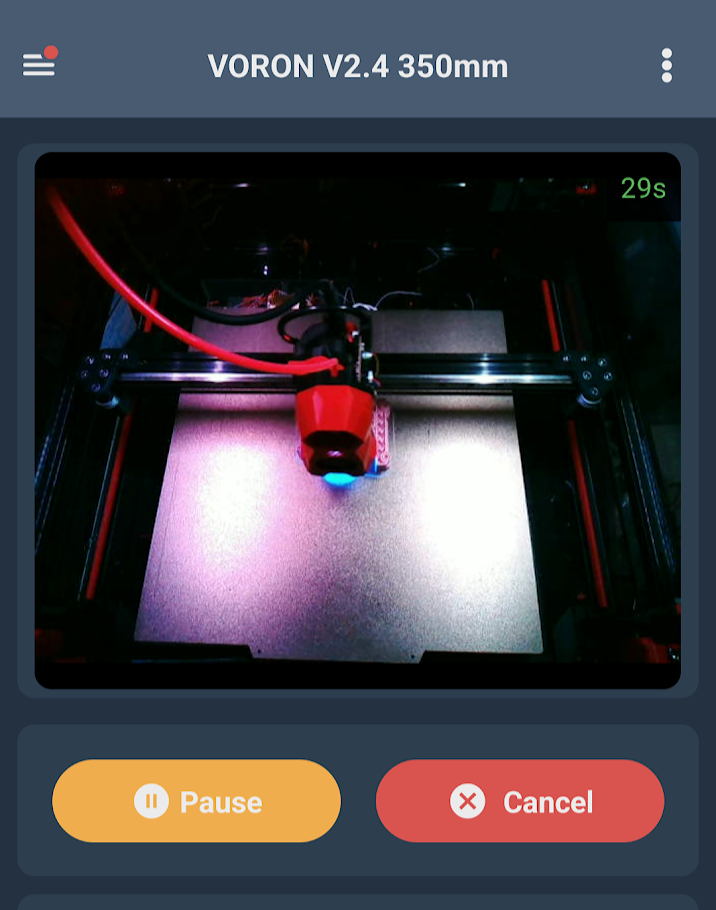Image resolution: width=716 pixels, height=910 pixels.
Task: Cancel the current print job
Action: (520, 801)
